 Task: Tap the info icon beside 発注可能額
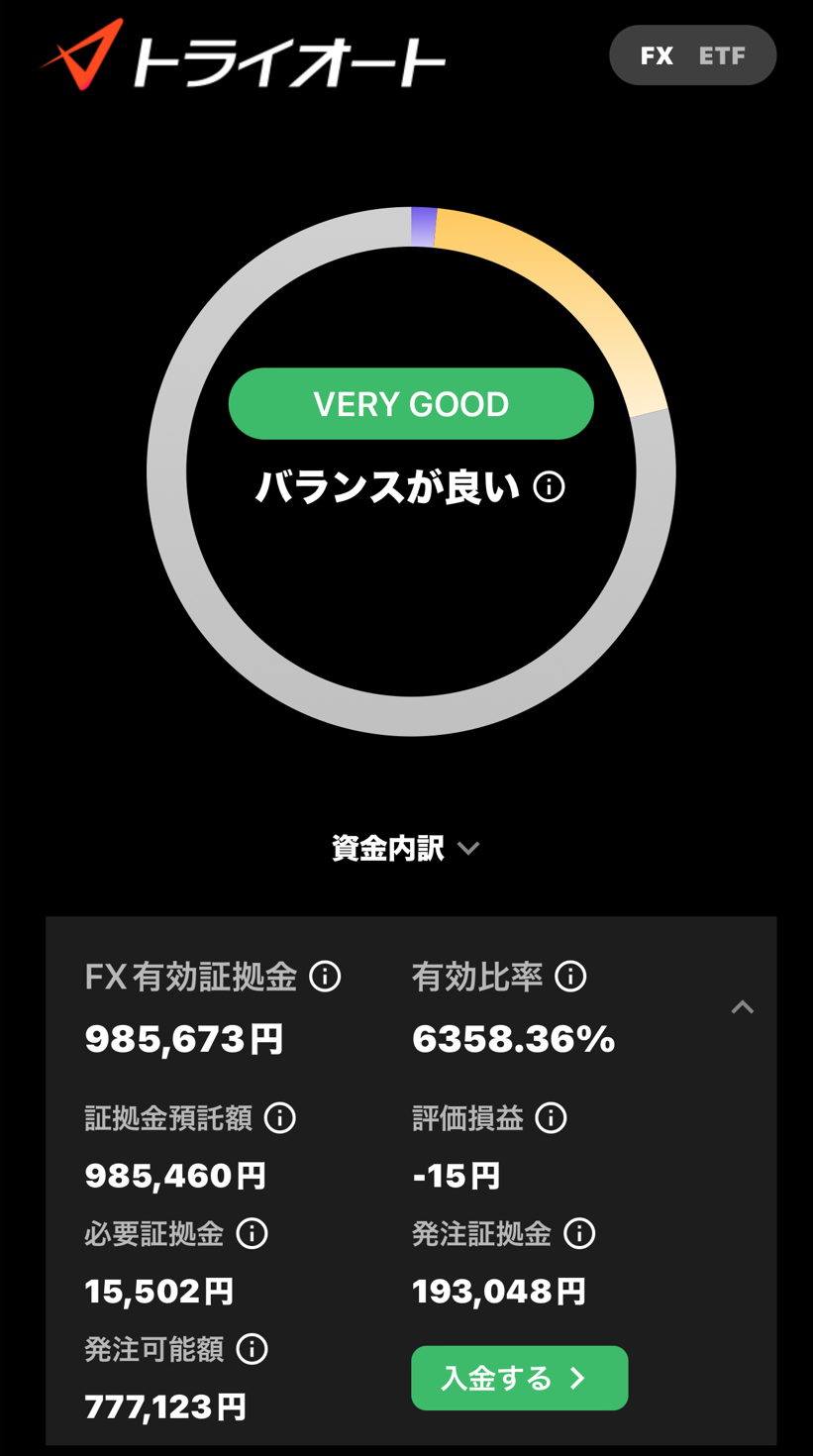(253, 1349)
